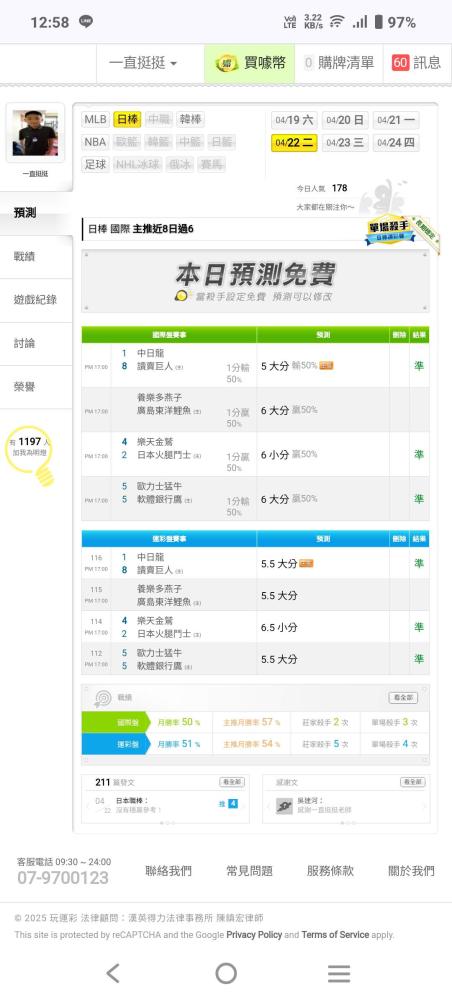Screen dimensions: 452x1000
Task: Switch to the 戰績 sidebar tab
Action: [x=36, y=256]
